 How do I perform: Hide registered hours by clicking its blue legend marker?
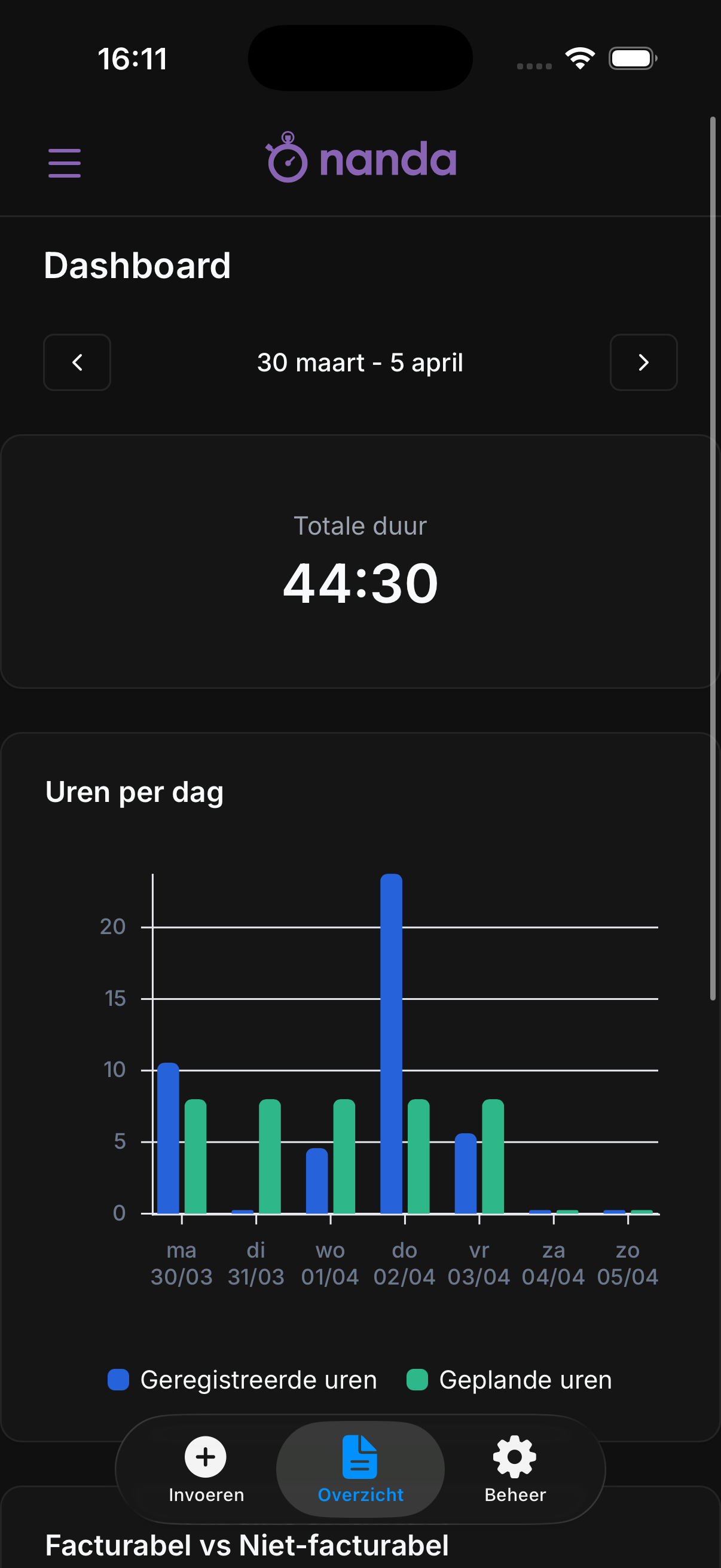click(x=118, y=1380)
